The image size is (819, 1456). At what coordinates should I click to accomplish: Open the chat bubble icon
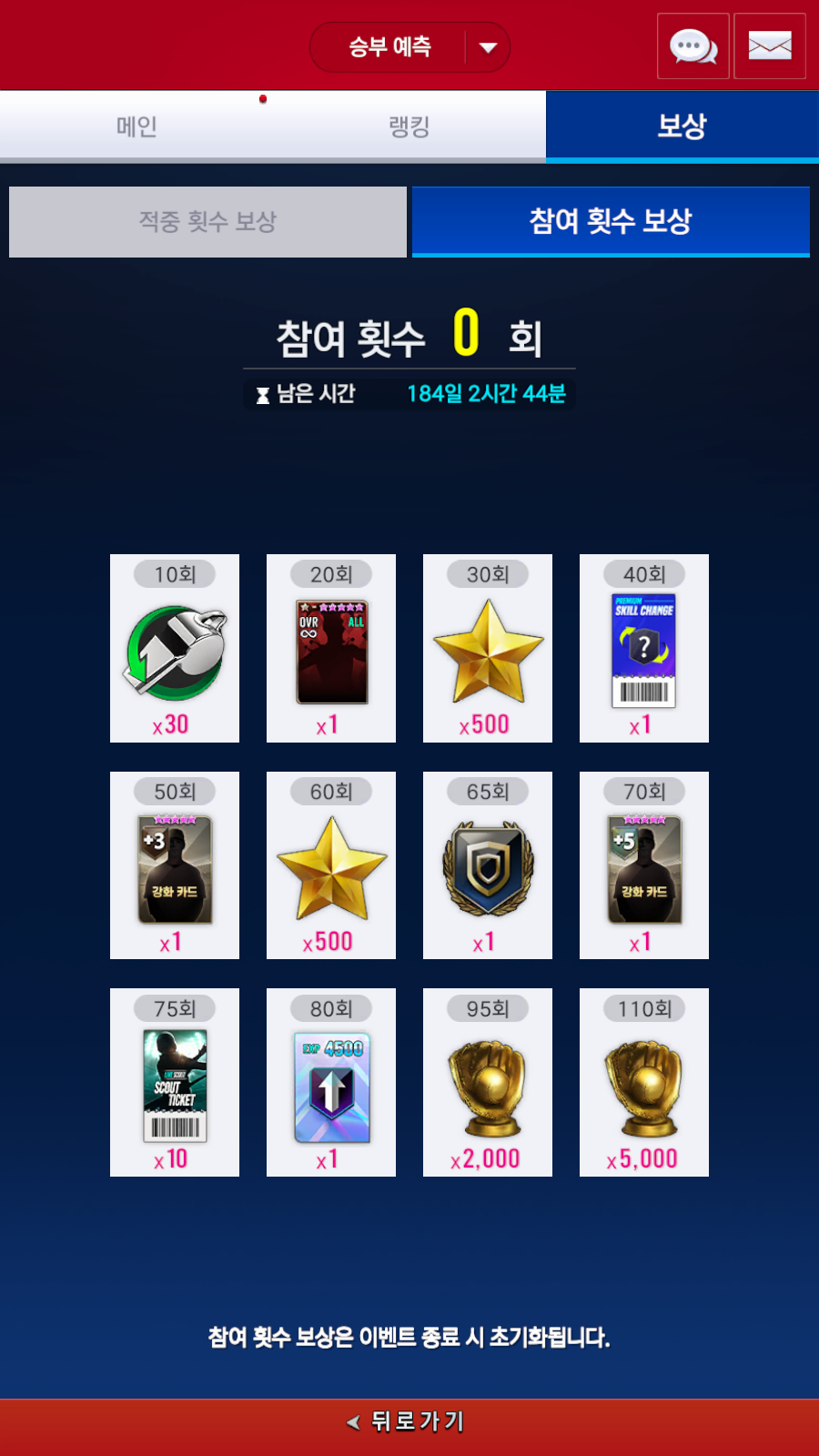click(693, 46)
